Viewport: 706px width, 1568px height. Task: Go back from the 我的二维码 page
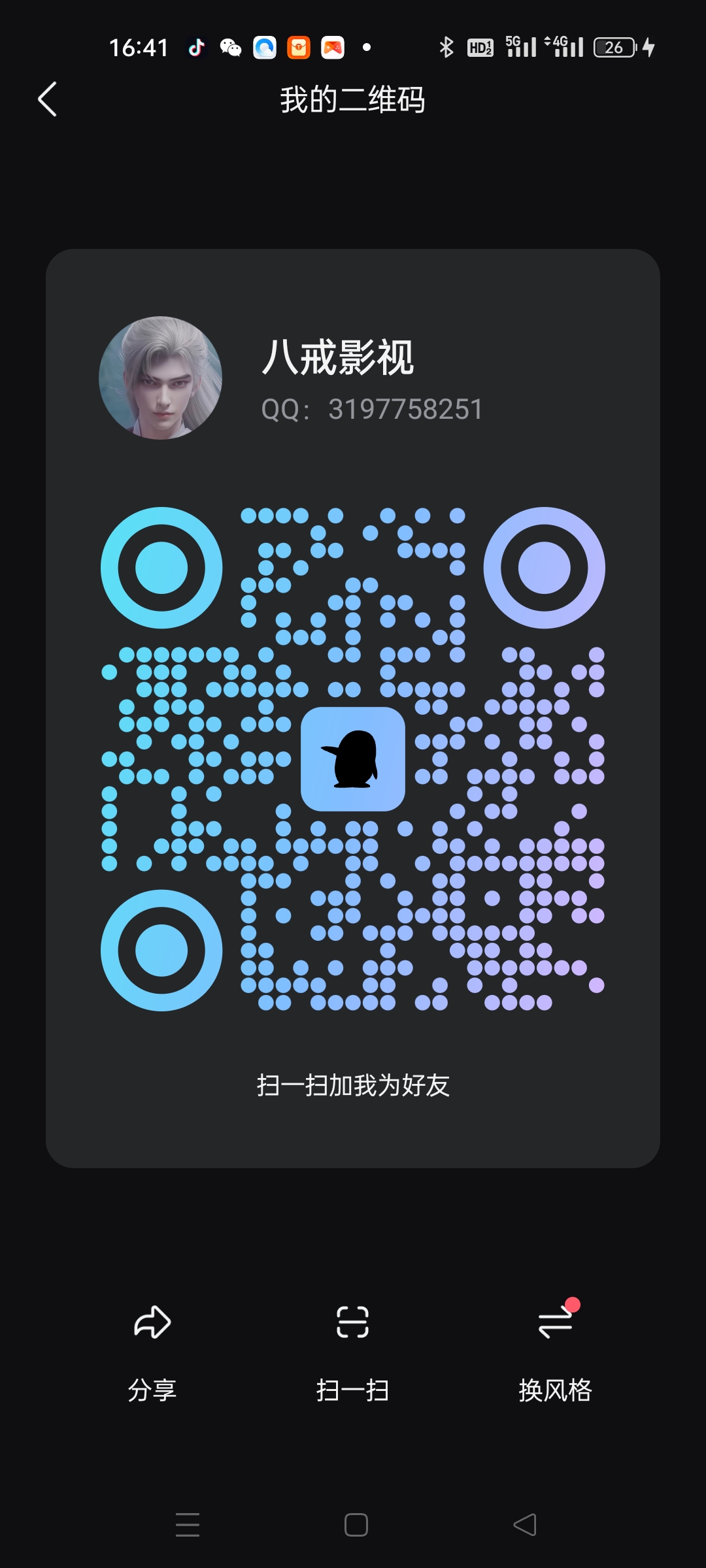(48, 99)
